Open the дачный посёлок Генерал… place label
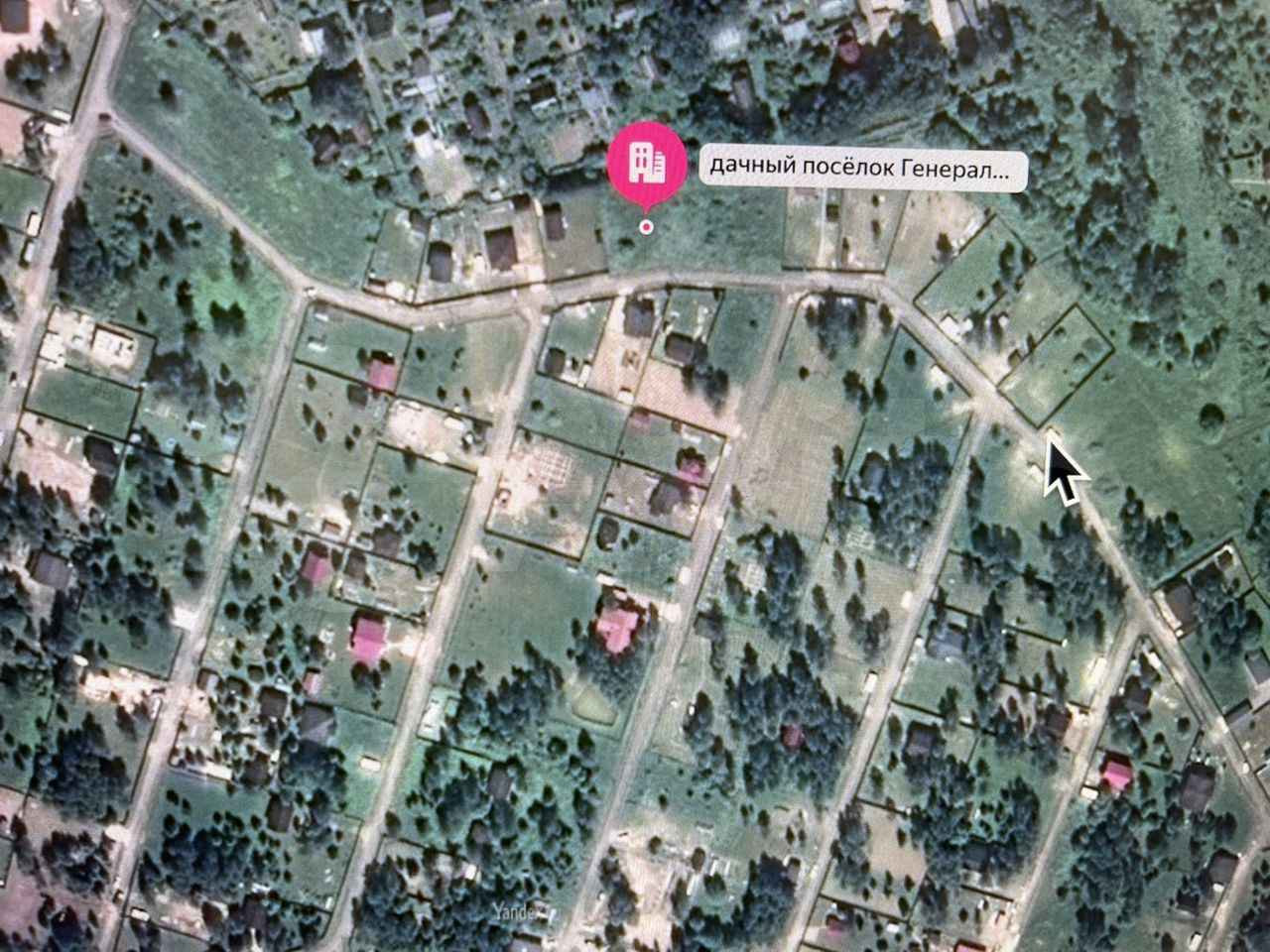The height and width of the screenshot is (952, 1270). pos(863,170)
